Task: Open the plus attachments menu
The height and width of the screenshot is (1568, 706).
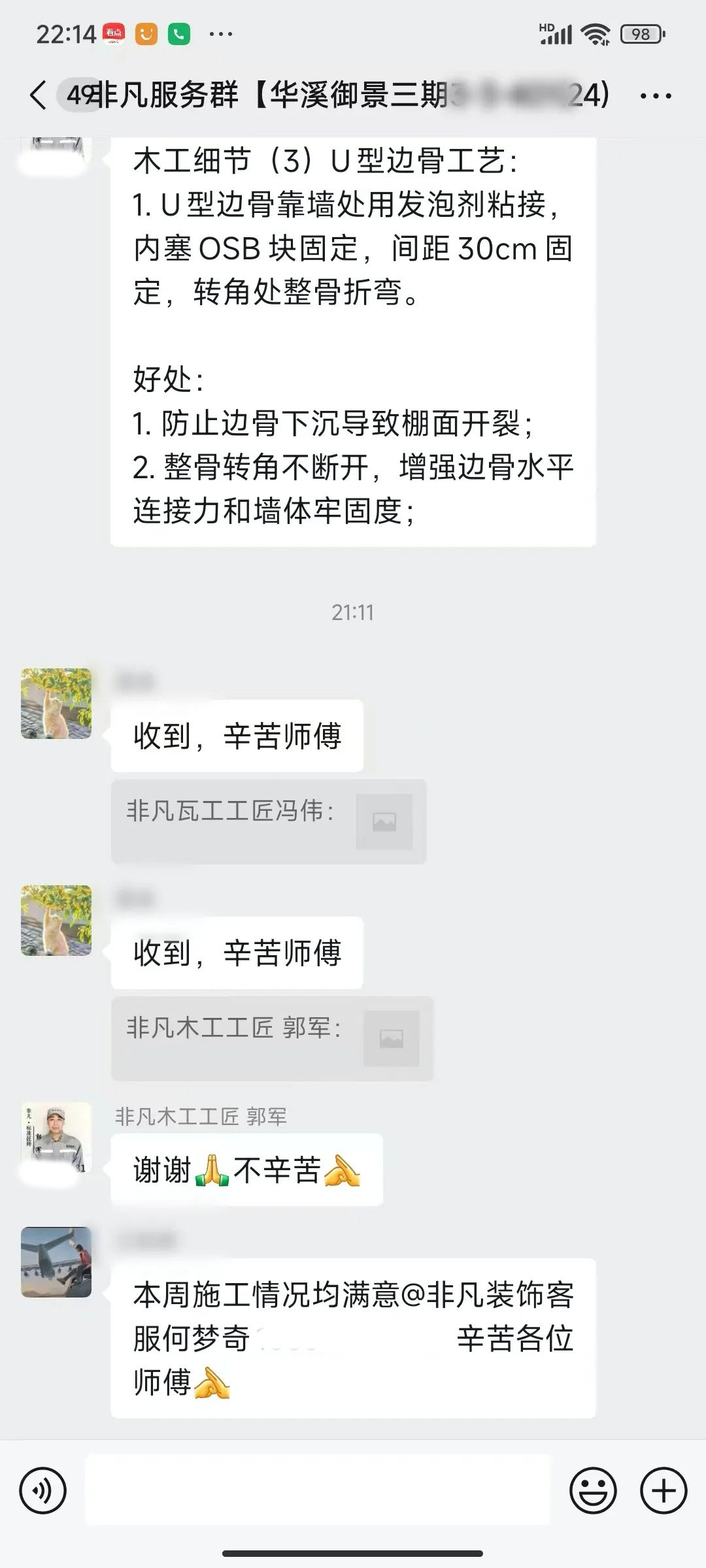Action: (x=663, y=1492)
